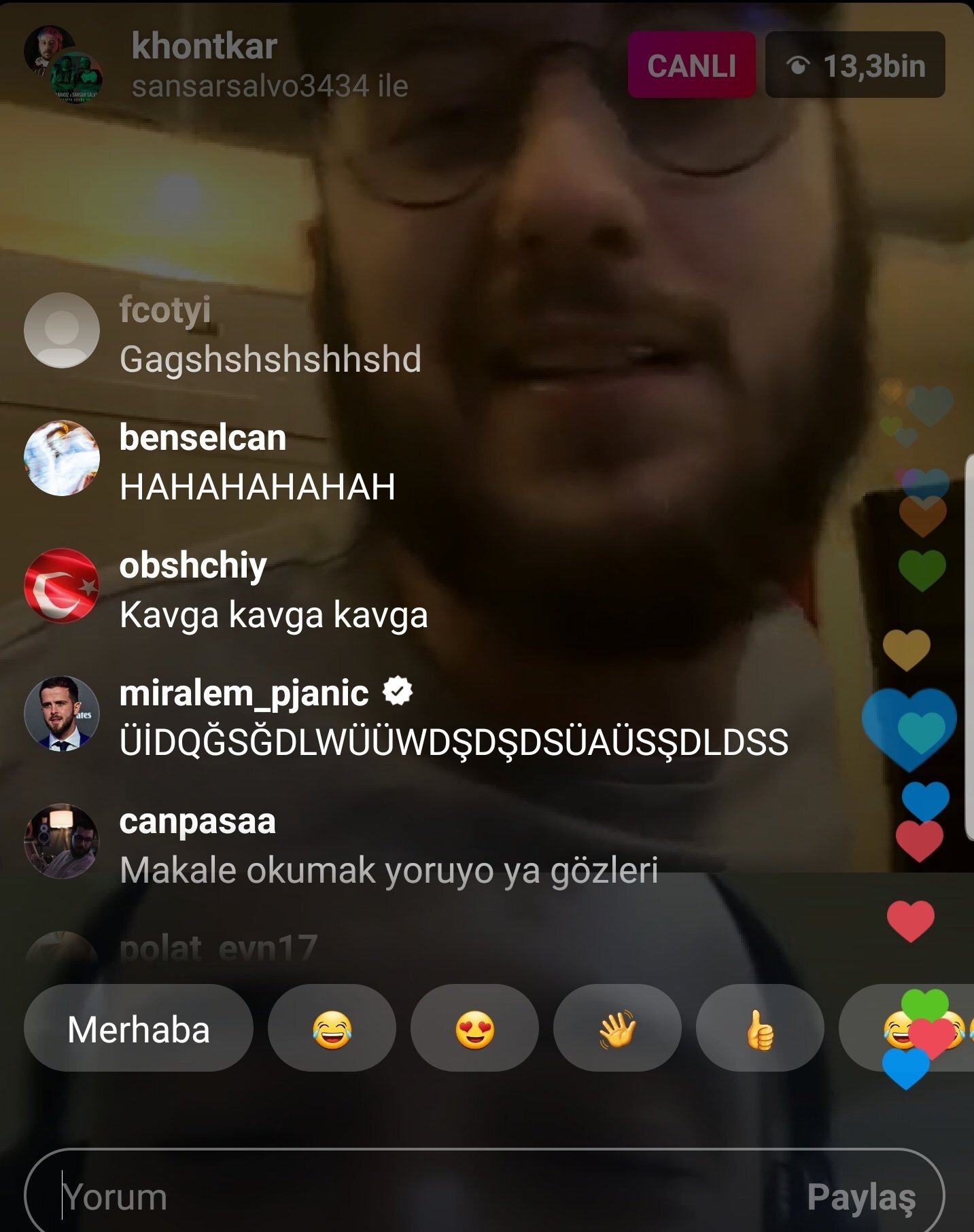The width and height of the screenshot is (974, 1232).
Task: Send the thumbs up emoji reaction
Action: 760,1029
